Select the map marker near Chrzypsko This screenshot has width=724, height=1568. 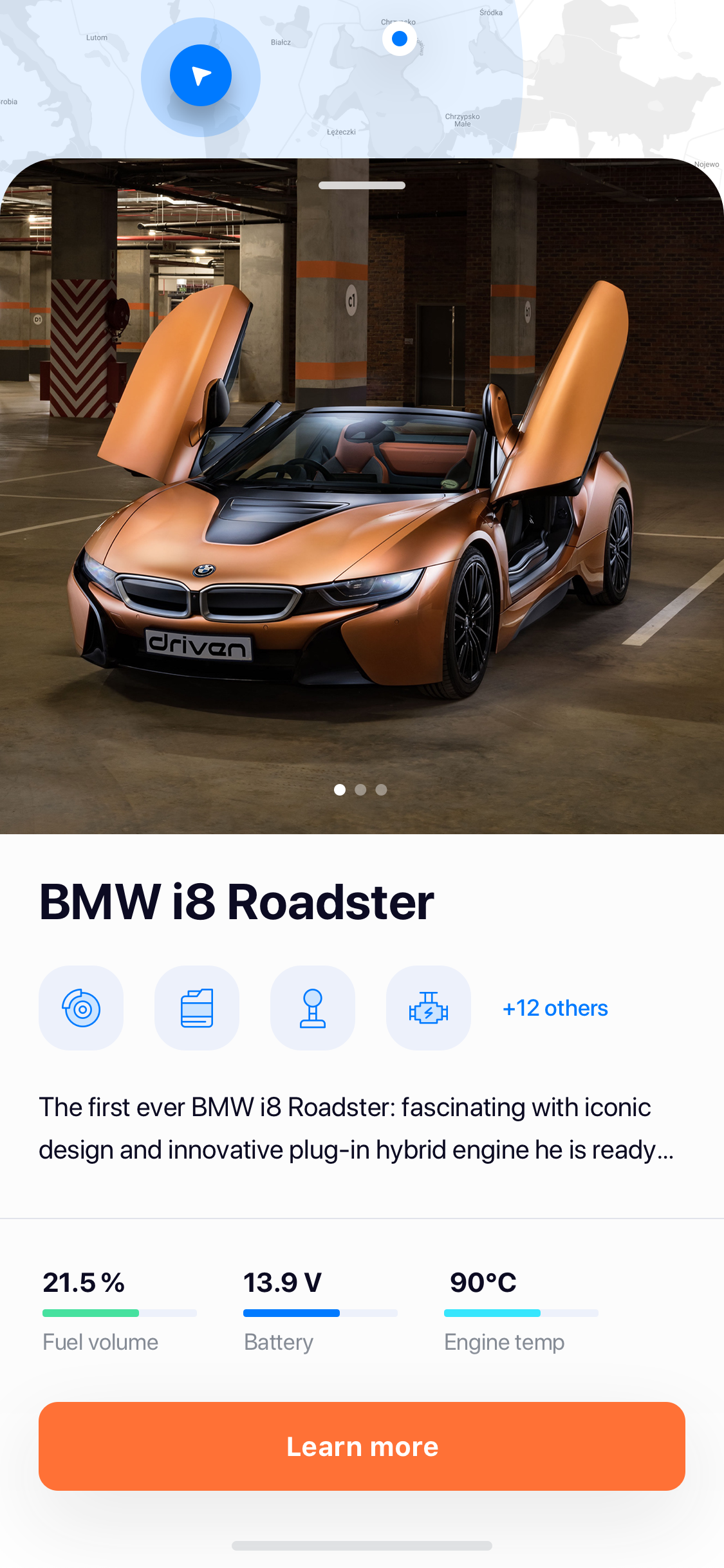click(x=400, y=39)
